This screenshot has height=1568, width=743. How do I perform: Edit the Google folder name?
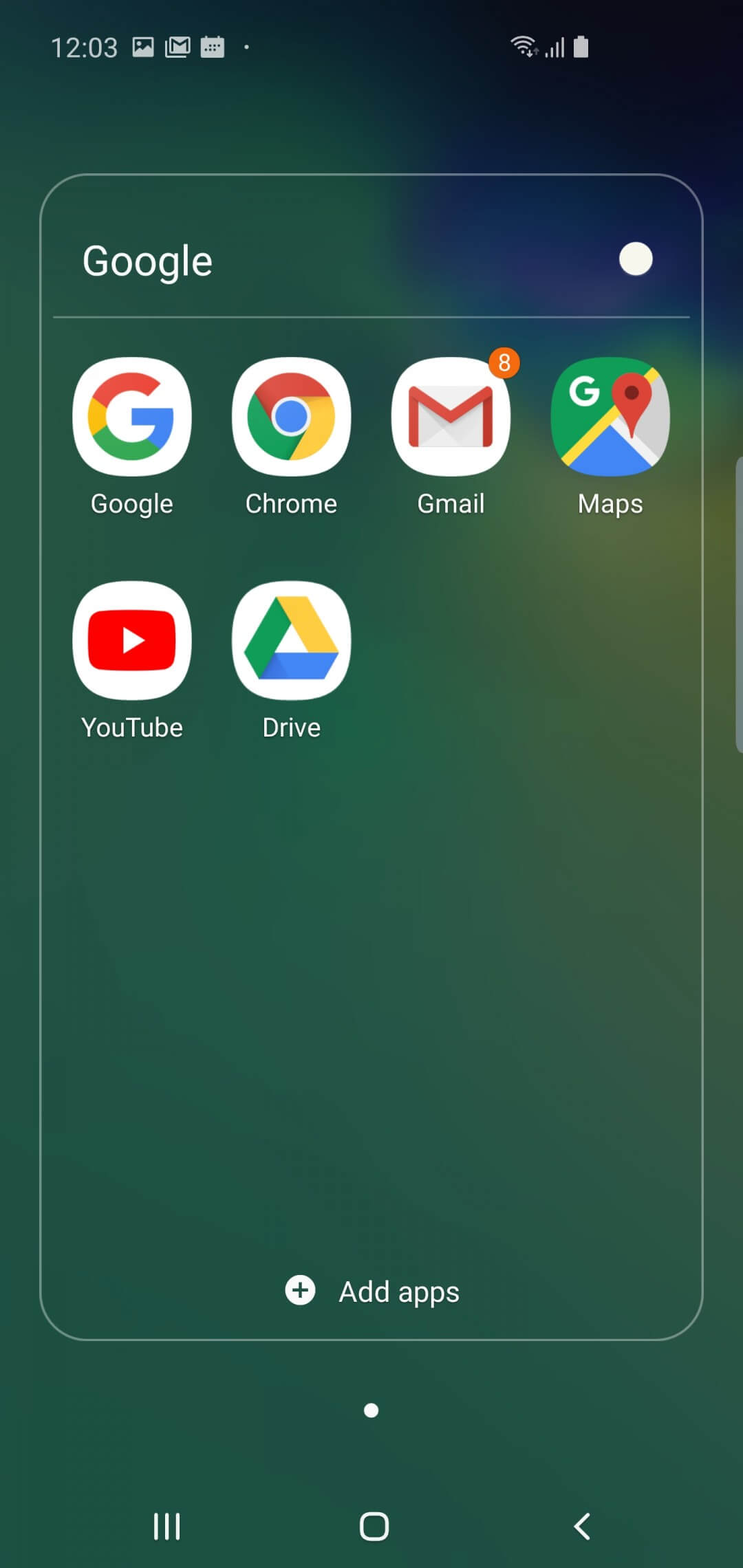pyautogui.click(x=147, y=261)
